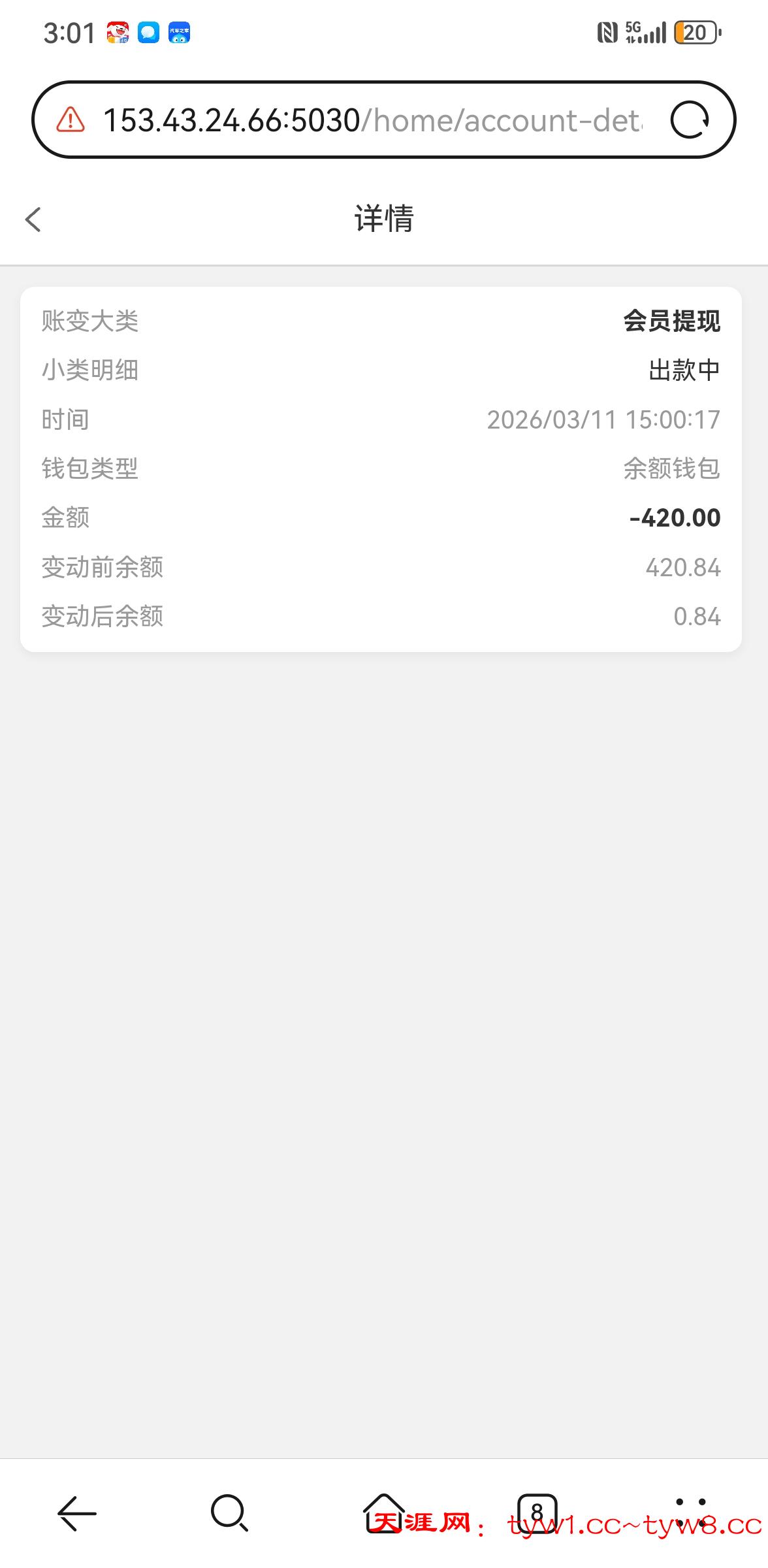
Task: Tap the timestamp 2026/03/11 15:00:17
Action: pyautogui.click(x=603, y=419)
